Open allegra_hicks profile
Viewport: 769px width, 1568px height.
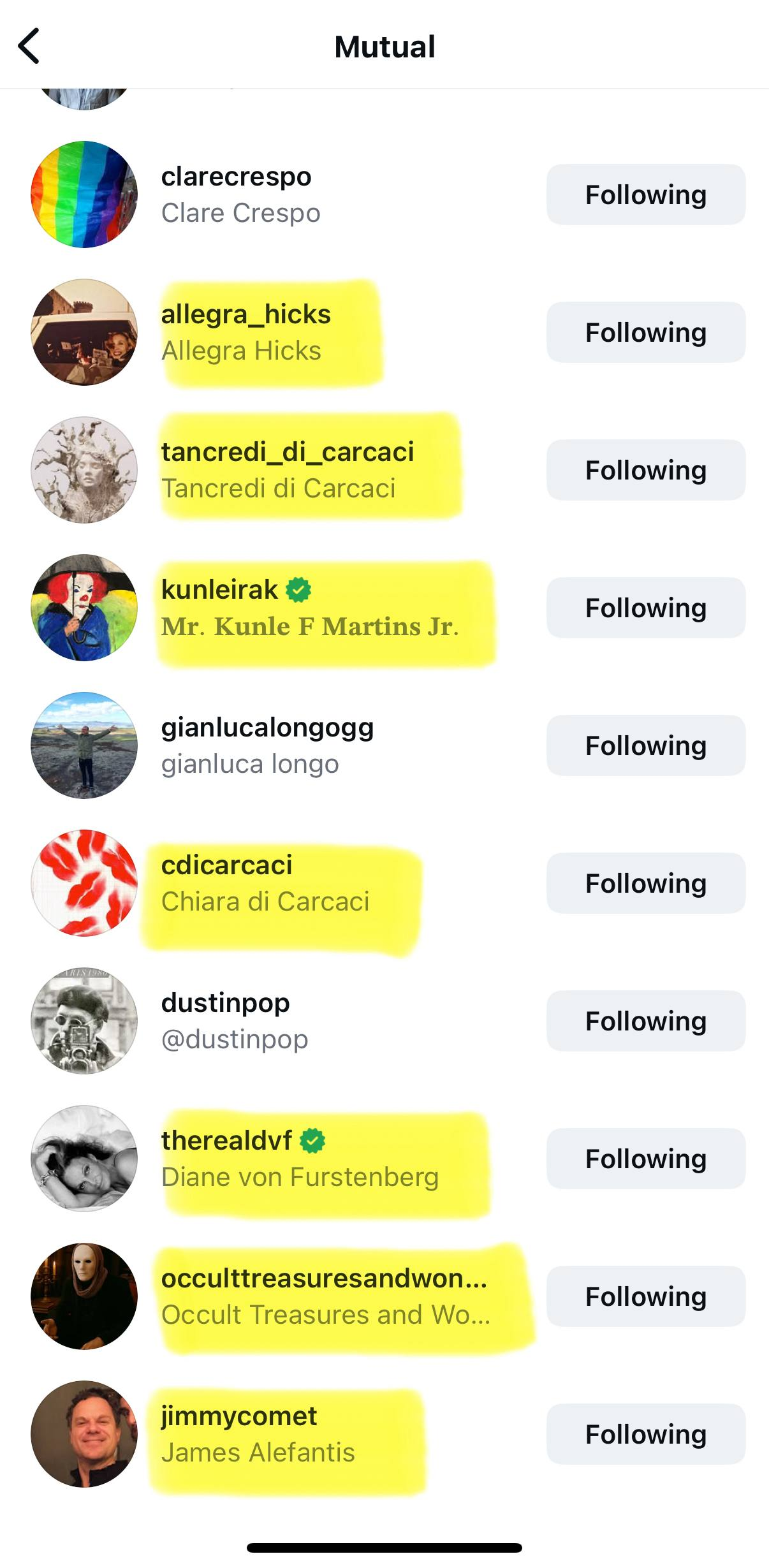point(245,314)
